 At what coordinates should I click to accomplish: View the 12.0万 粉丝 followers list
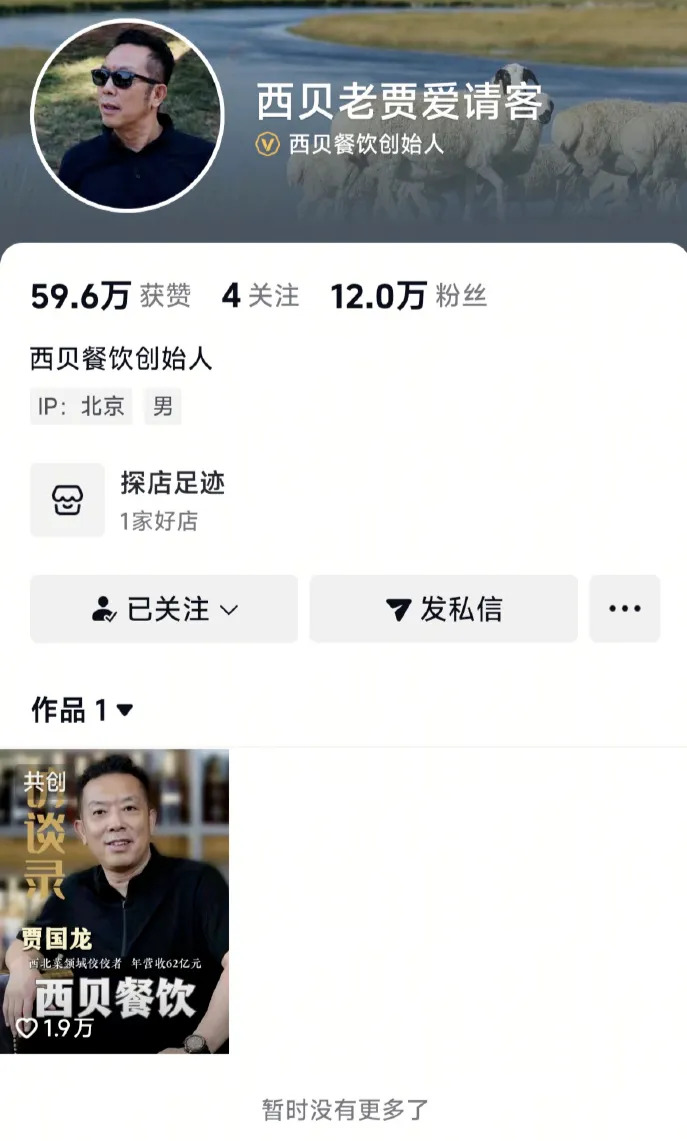tap(408, 296)
